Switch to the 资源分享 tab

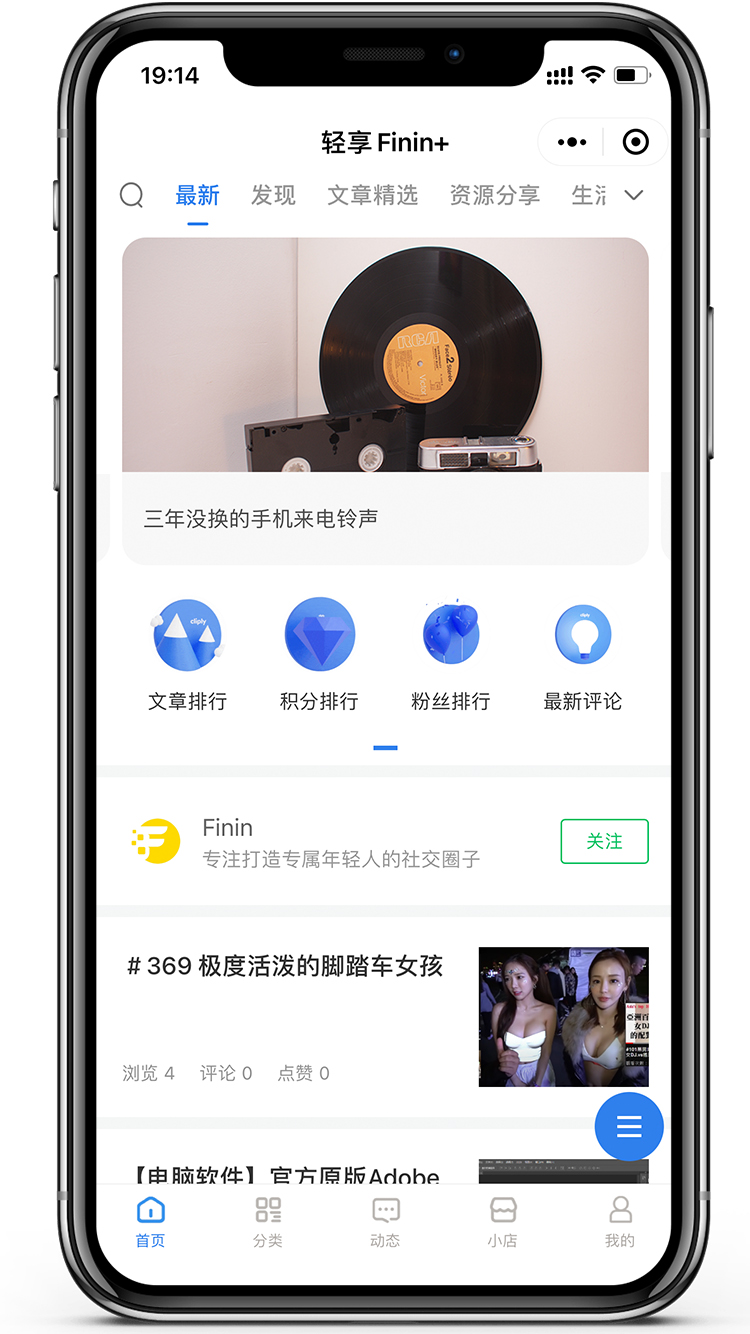point(494,195)
